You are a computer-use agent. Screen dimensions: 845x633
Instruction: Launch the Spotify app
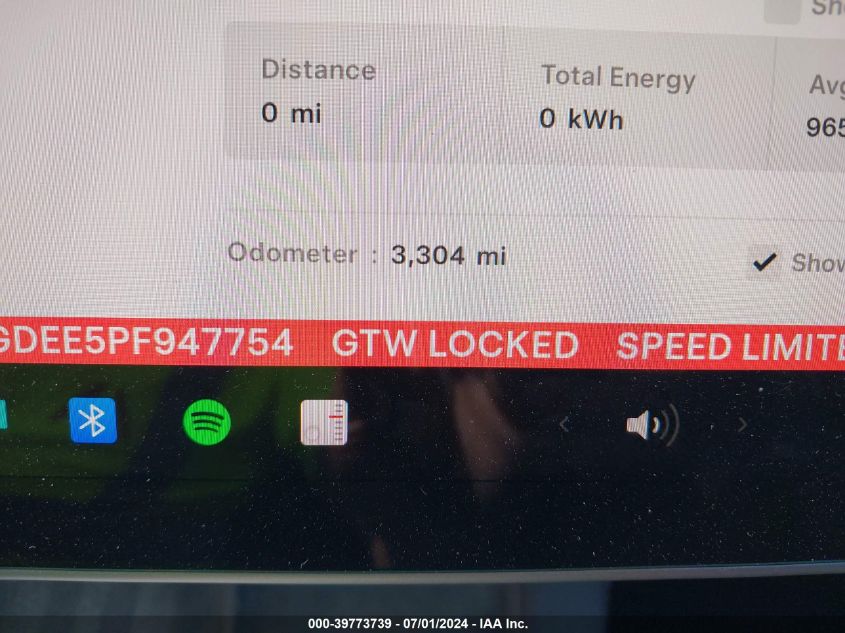(207, 422)
